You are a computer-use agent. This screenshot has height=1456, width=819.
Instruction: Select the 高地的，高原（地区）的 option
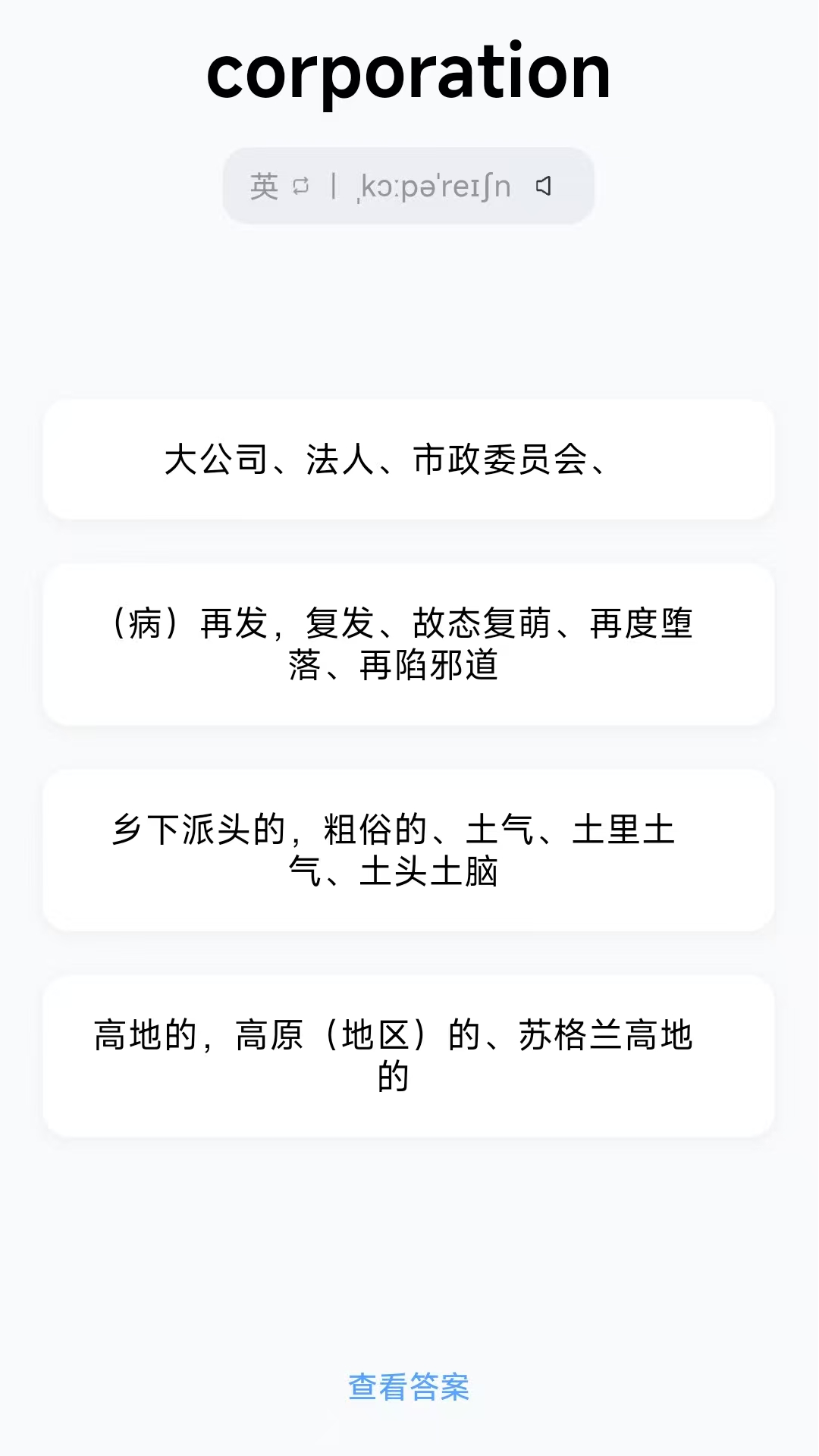pyautogui.click(x=408, y=1054)
